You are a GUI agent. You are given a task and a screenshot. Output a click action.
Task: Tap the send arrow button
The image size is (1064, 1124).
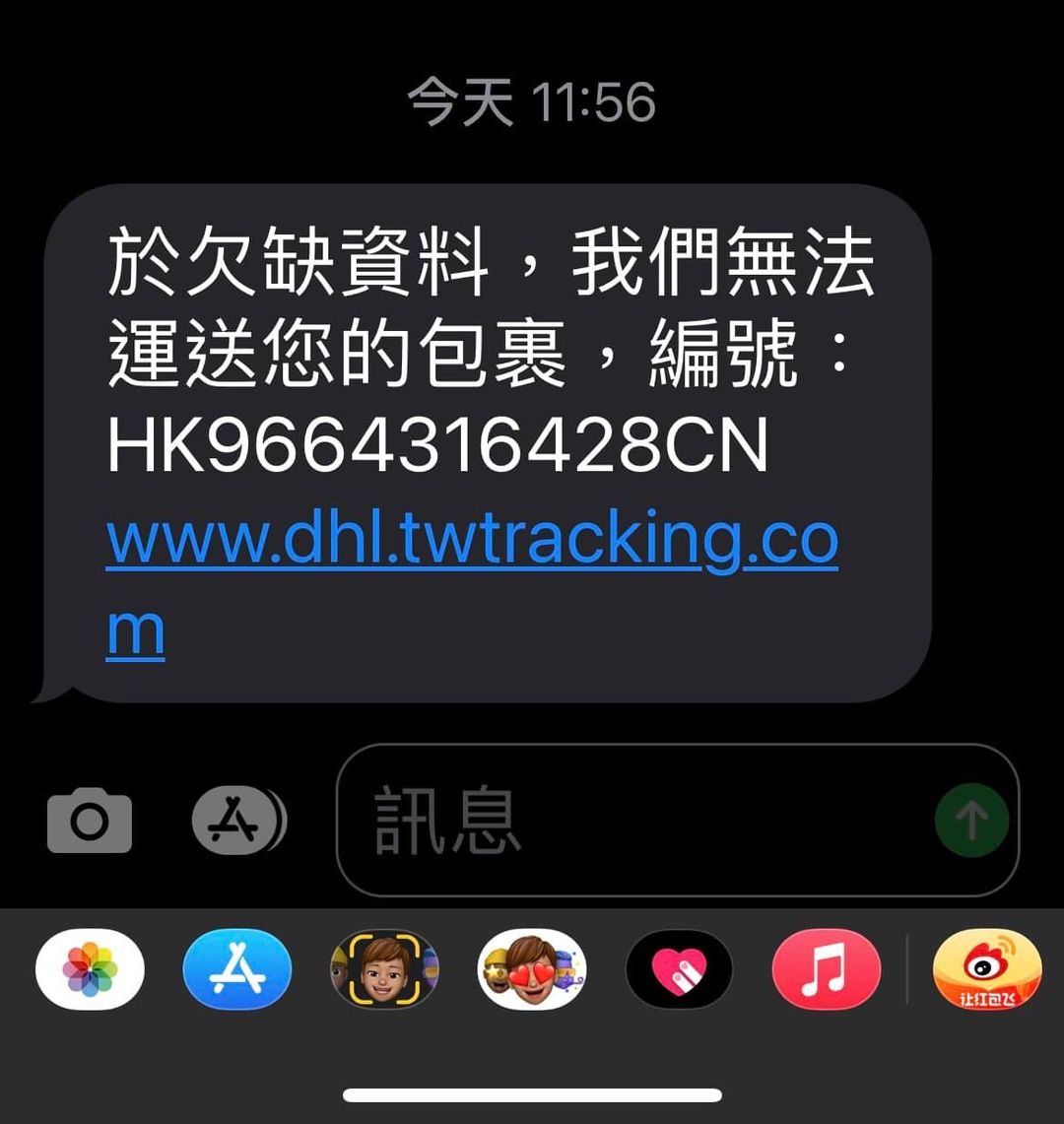tap(971, 820)
